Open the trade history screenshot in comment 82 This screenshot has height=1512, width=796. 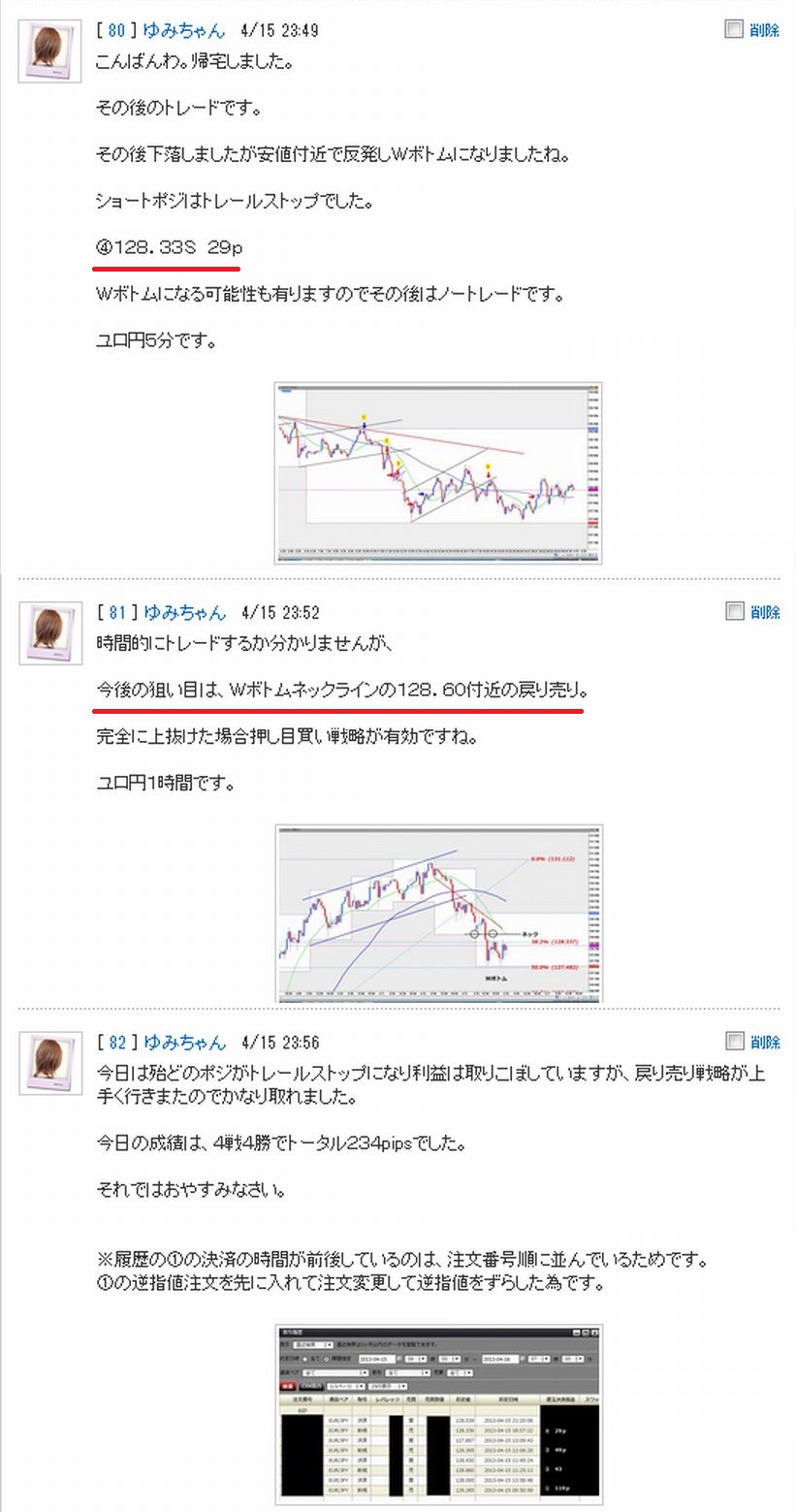coord(438,1414)
